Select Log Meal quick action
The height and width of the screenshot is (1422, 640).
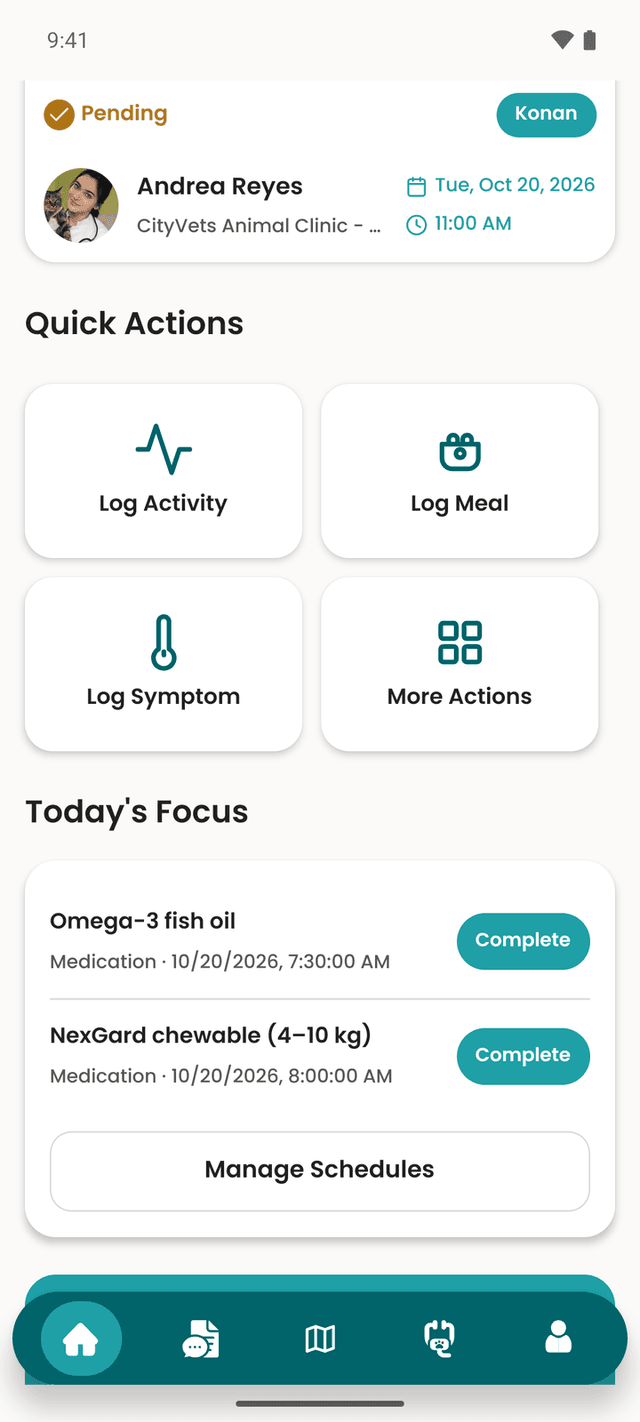point(459,471)
